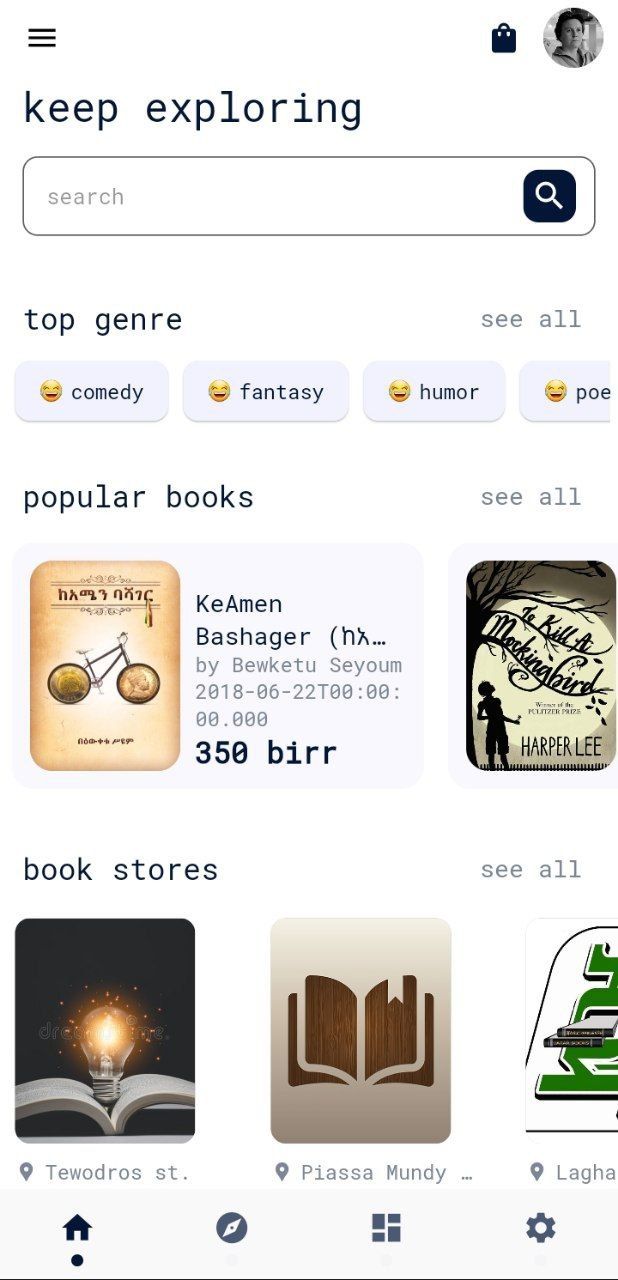Open the Piassa Mundy book store
Viewport: 618px width, 1280px height.
tap(361, 1030)
